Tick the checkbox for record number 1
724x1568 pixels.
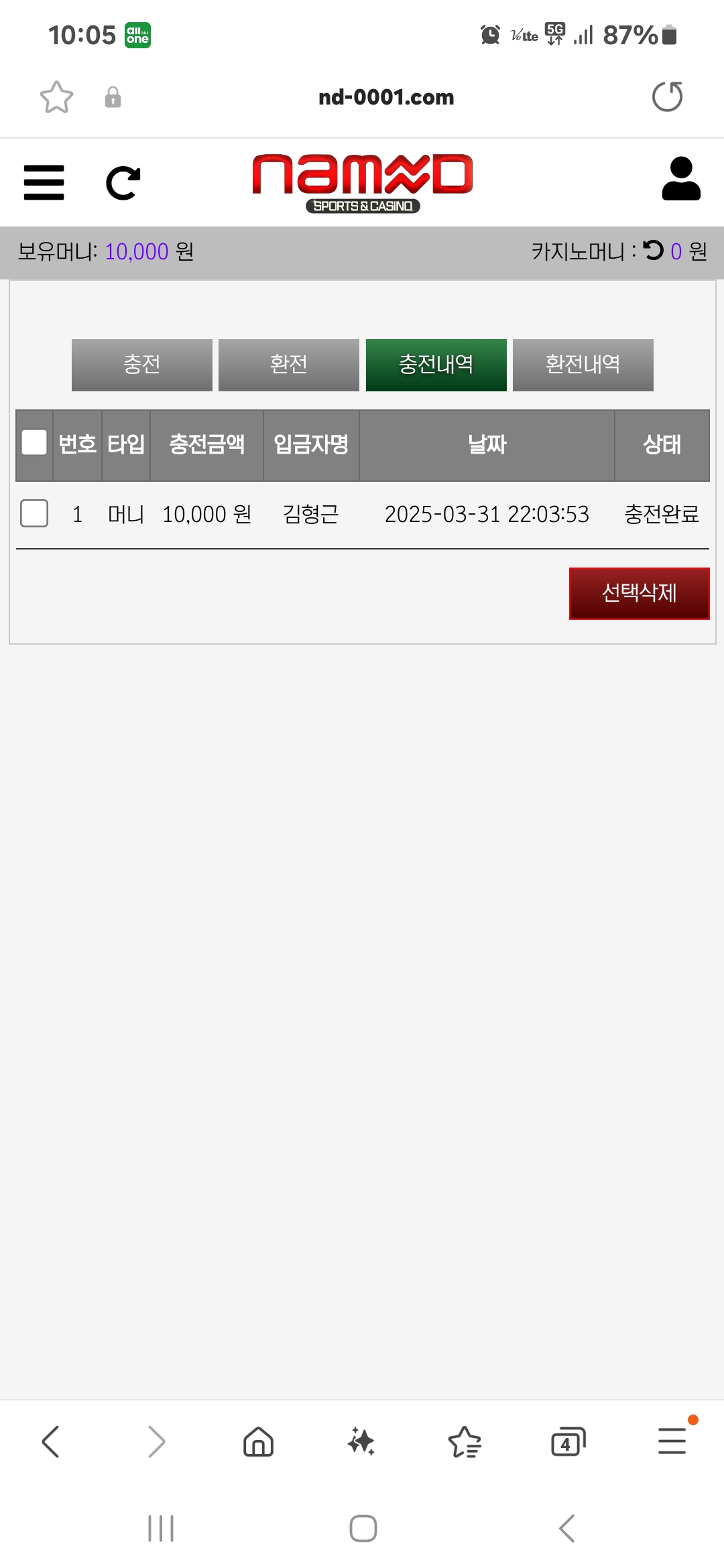coord(34,514)
